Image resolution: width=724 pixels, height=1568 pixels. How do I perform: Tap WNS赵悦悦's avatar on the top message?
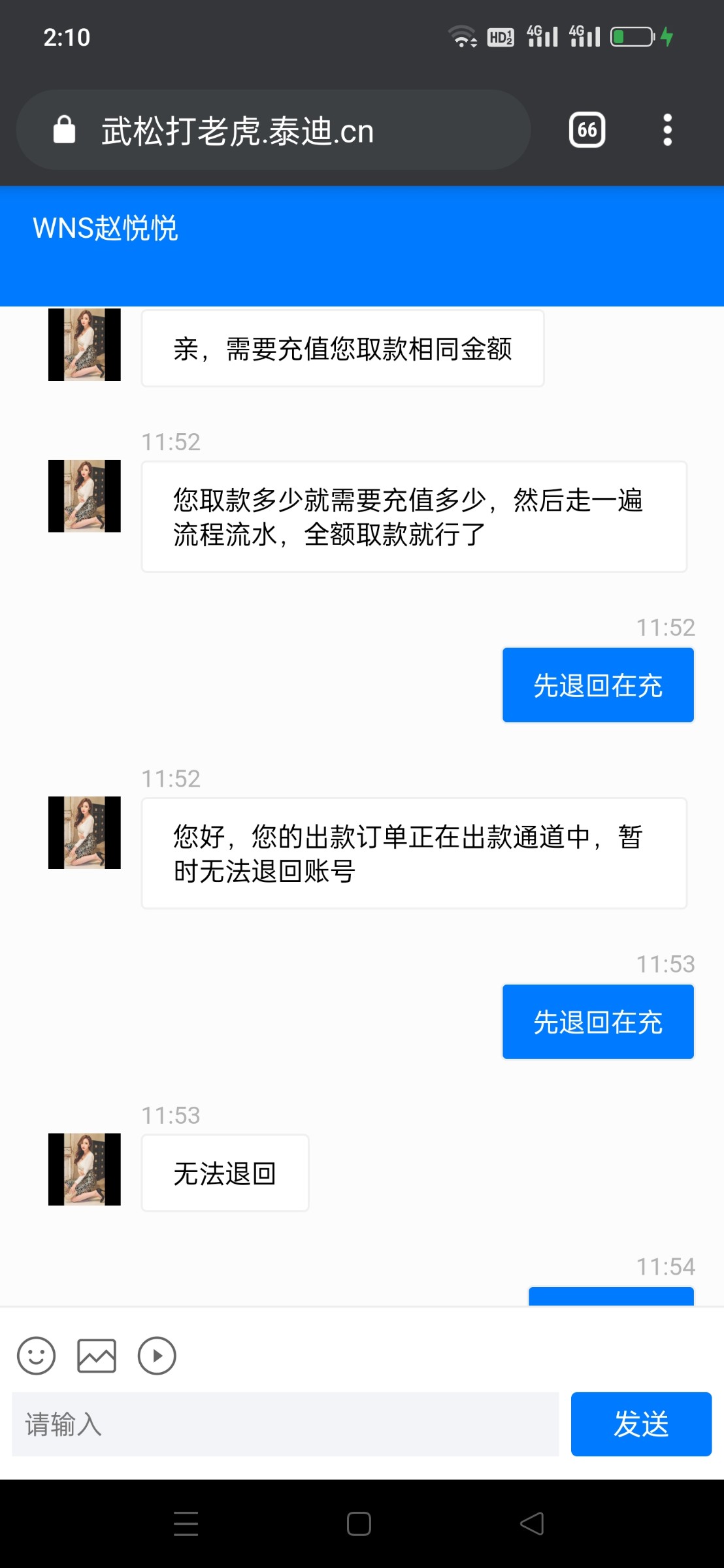(x=84, y=345)
